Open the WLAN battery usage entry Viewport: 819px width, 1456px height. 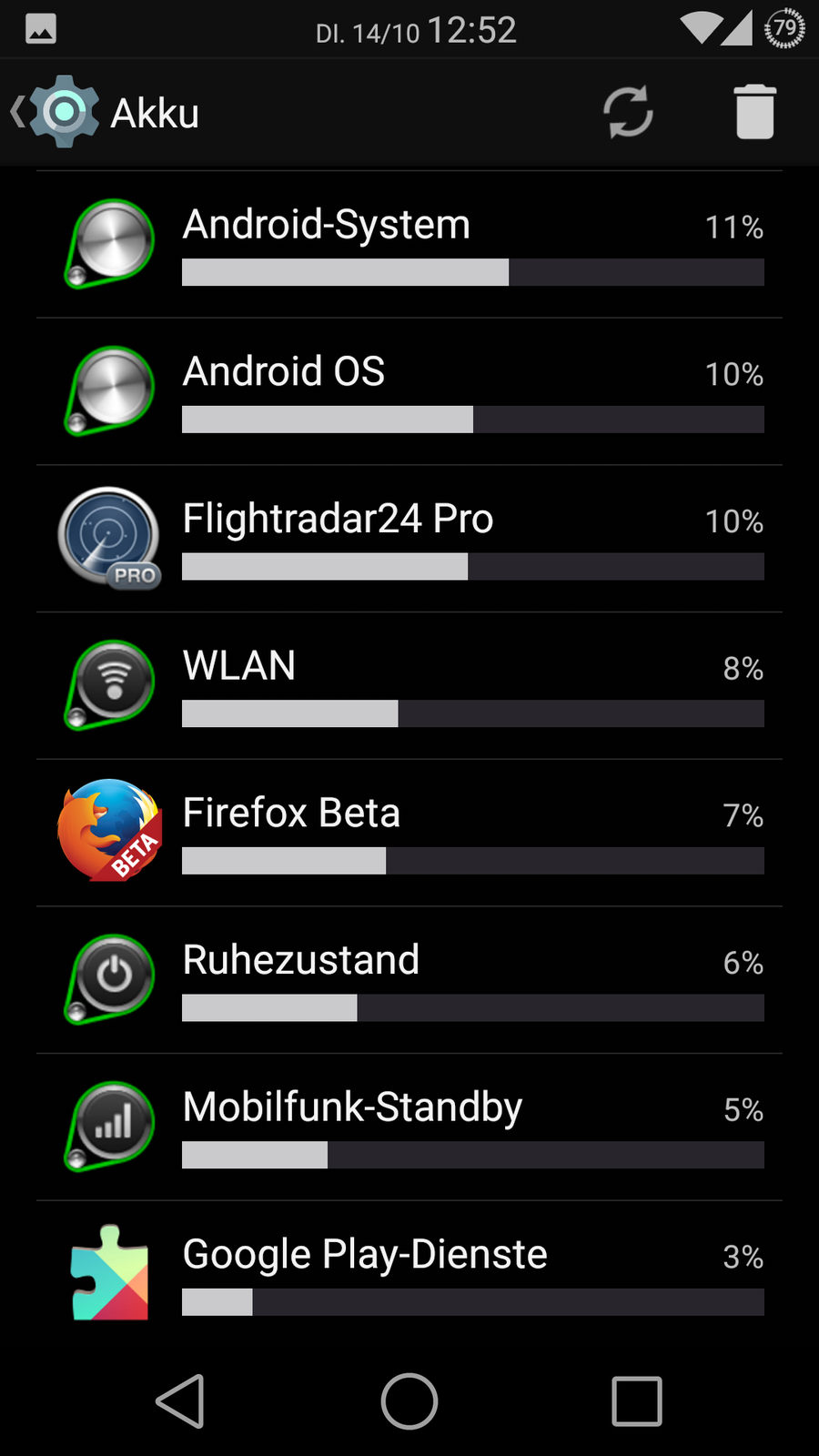pyautogui.click(x=409, y=686)
